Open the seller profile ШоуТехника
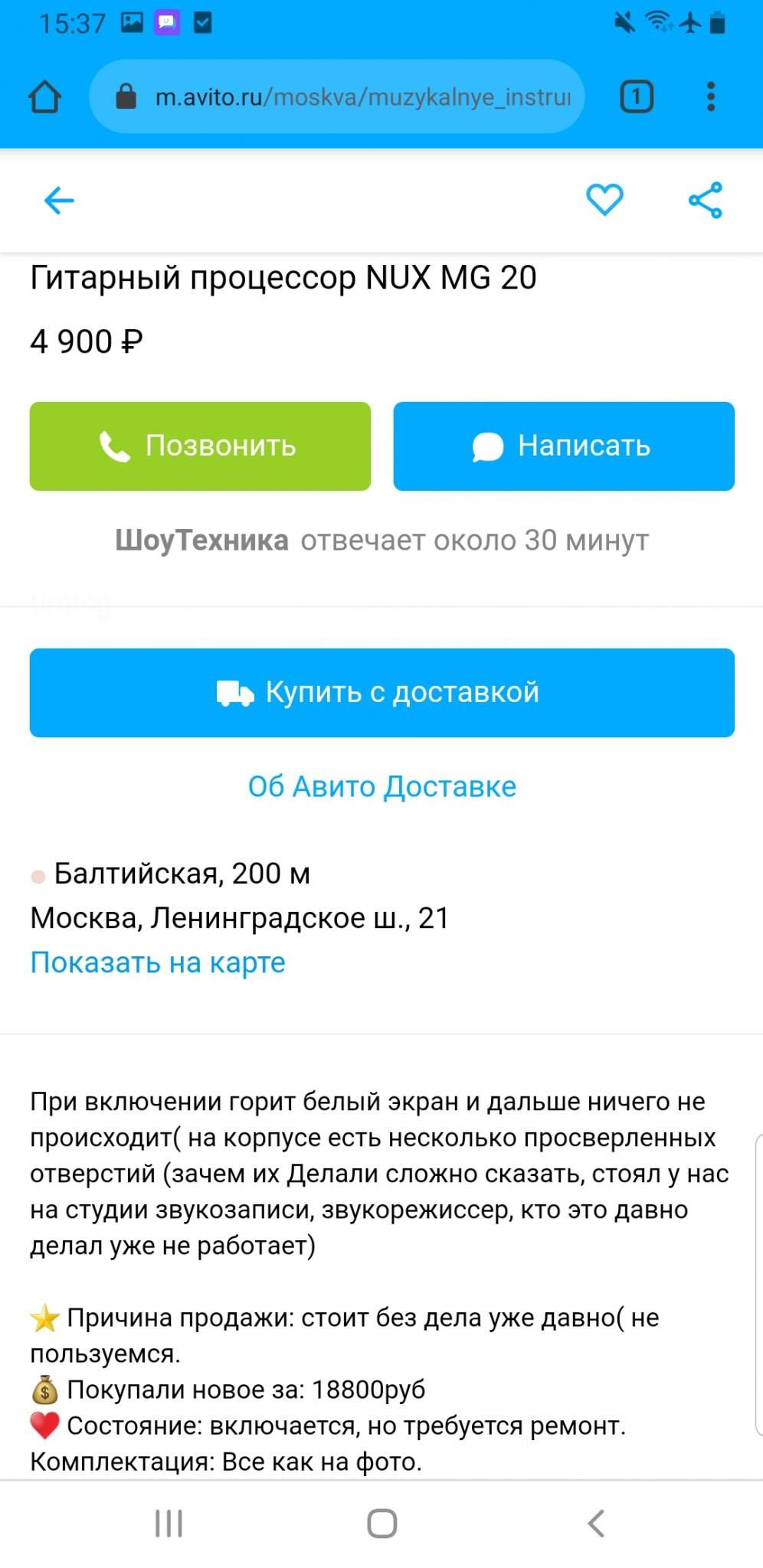The height and width of the screenshot is (1568, 763). tap(201, 541)
